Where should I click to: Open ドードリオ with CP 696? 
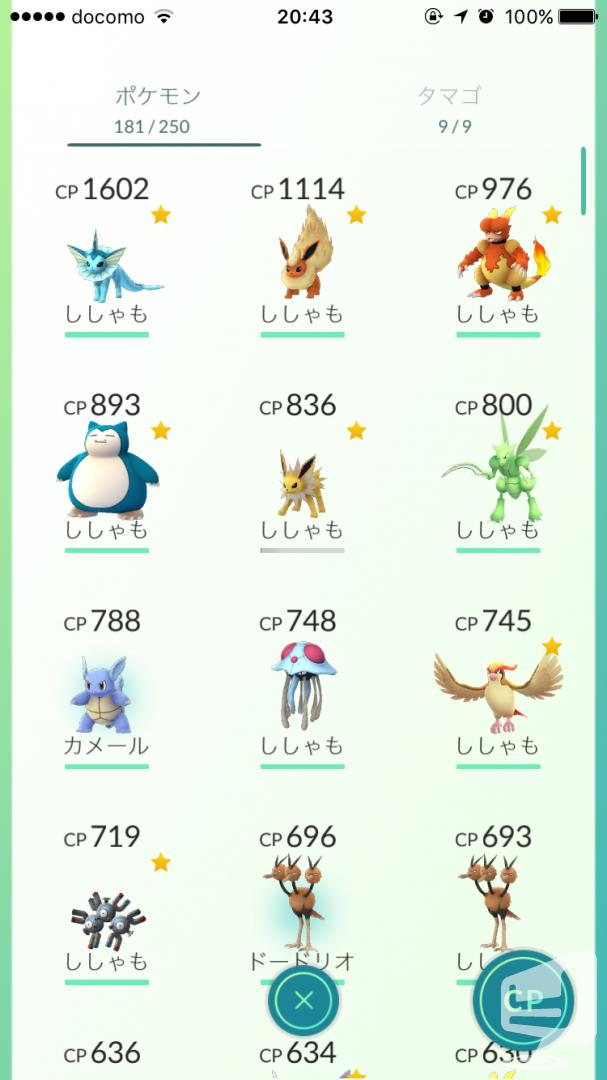(x=302, y=895)
